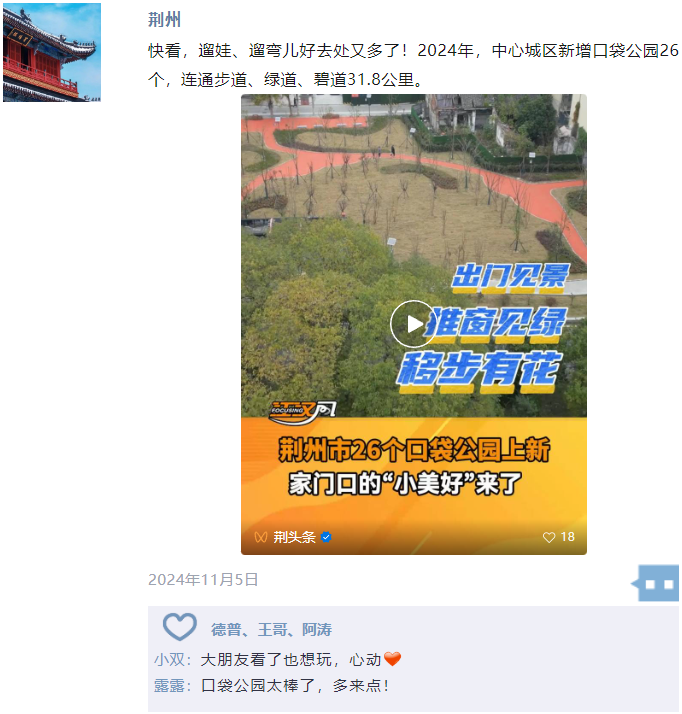View 德普's profile from likes
682x714 pixels.
226,629
